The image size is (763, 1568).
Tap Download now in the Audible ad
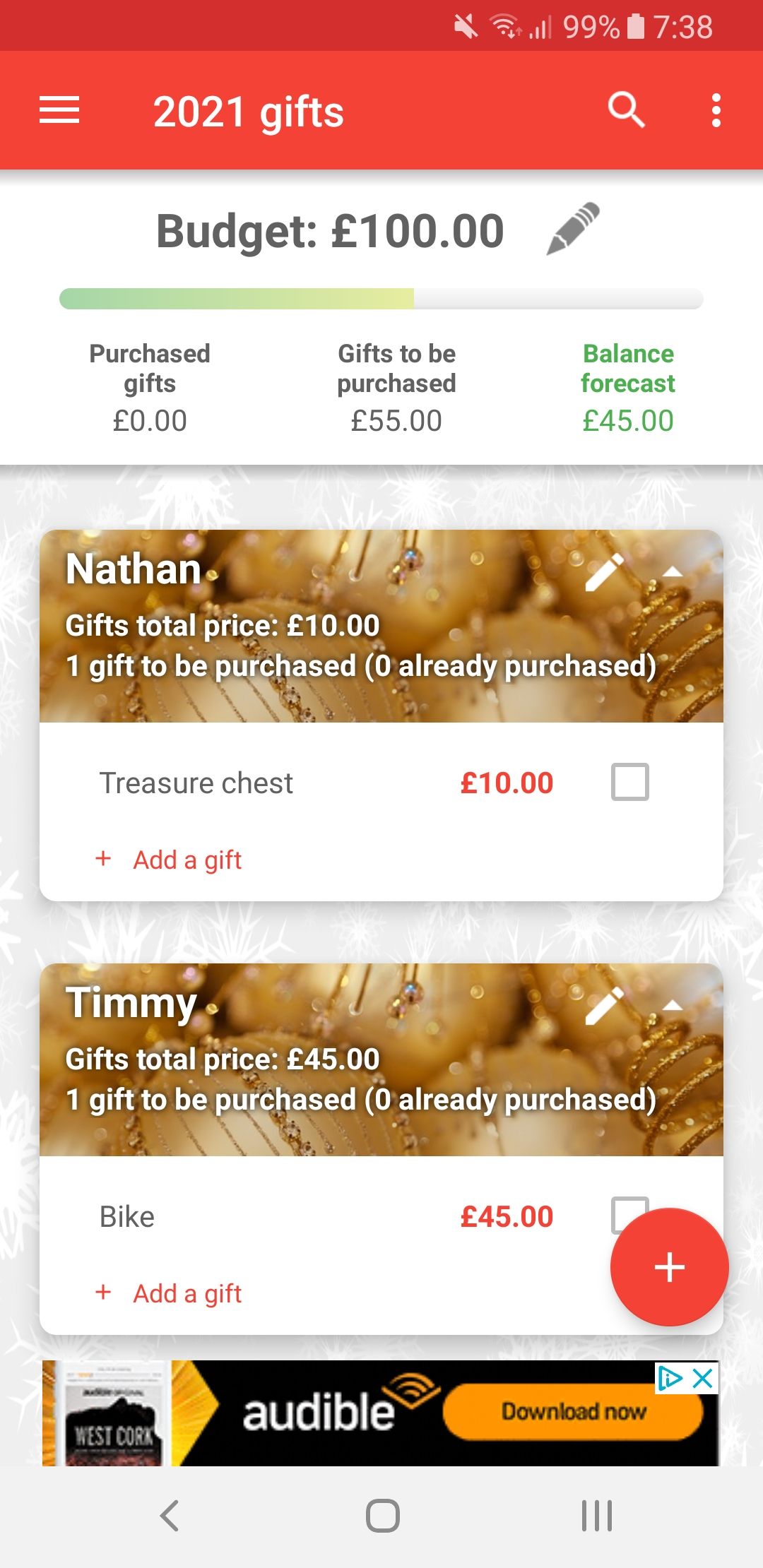574,1413
